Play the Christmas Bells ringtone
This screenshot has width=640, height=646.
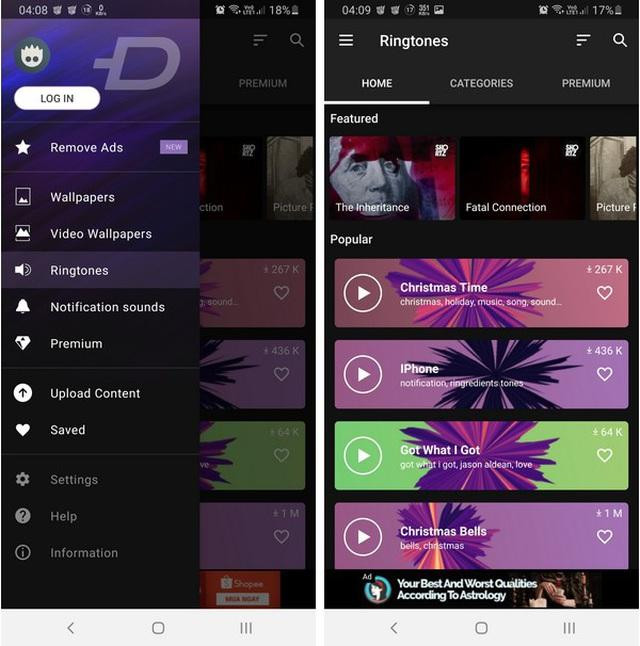[362, 537]
